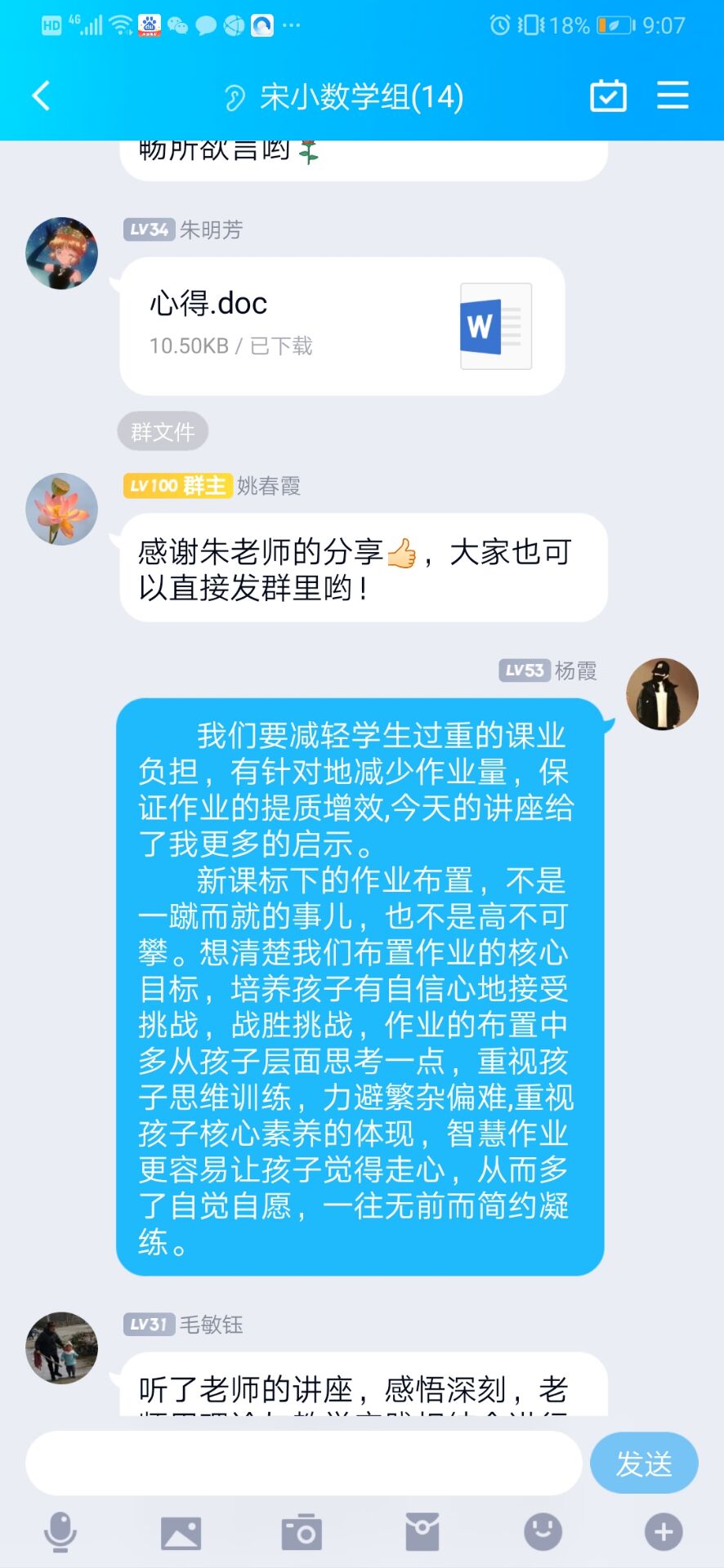The height and width of the screenshot is (1568, 724).
Task: Open 毛敏钰's avatar profile
Action: click(62, 1347)
